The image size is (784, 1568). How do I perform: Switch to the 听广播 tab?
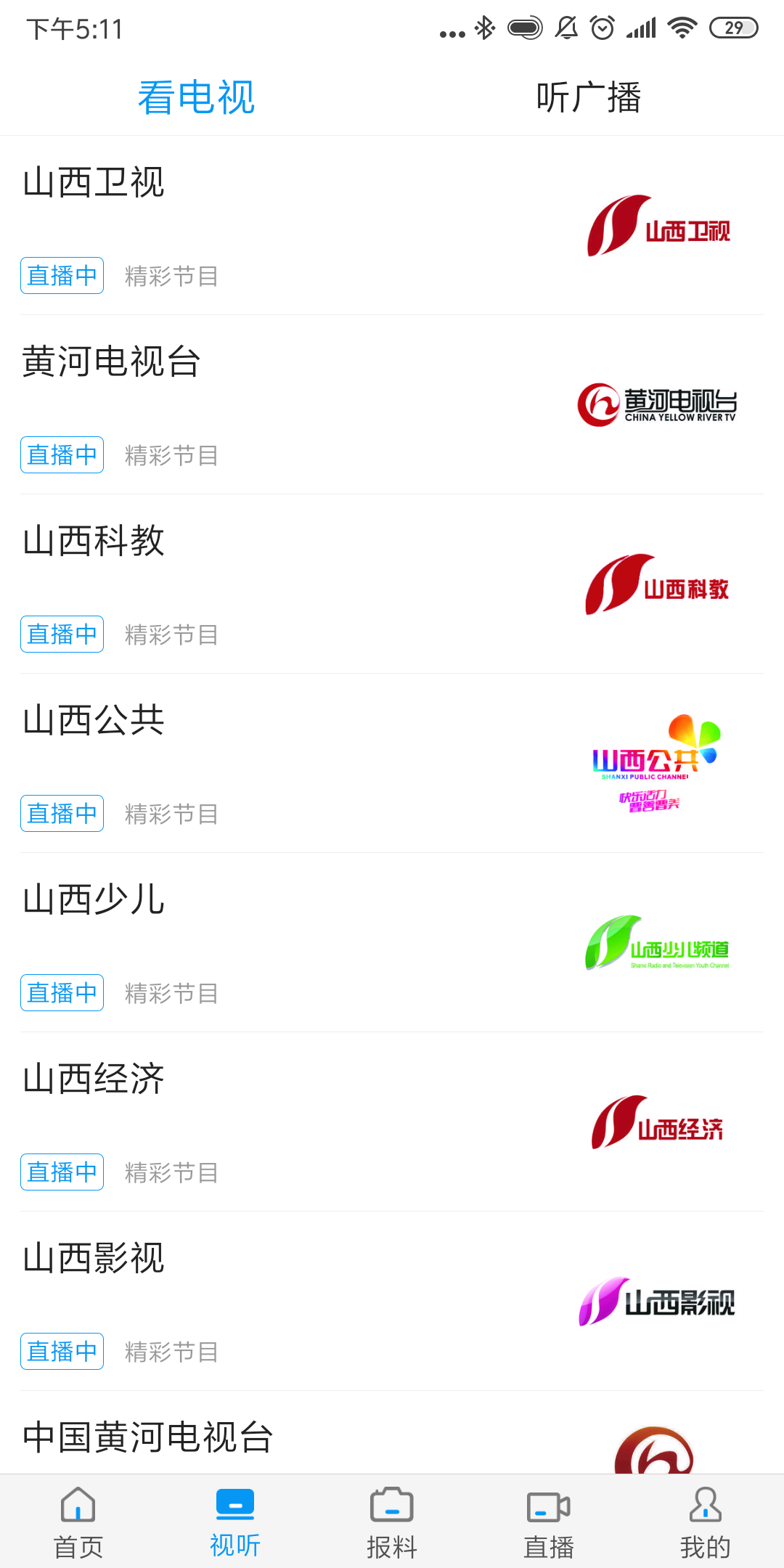pos(588,97)
